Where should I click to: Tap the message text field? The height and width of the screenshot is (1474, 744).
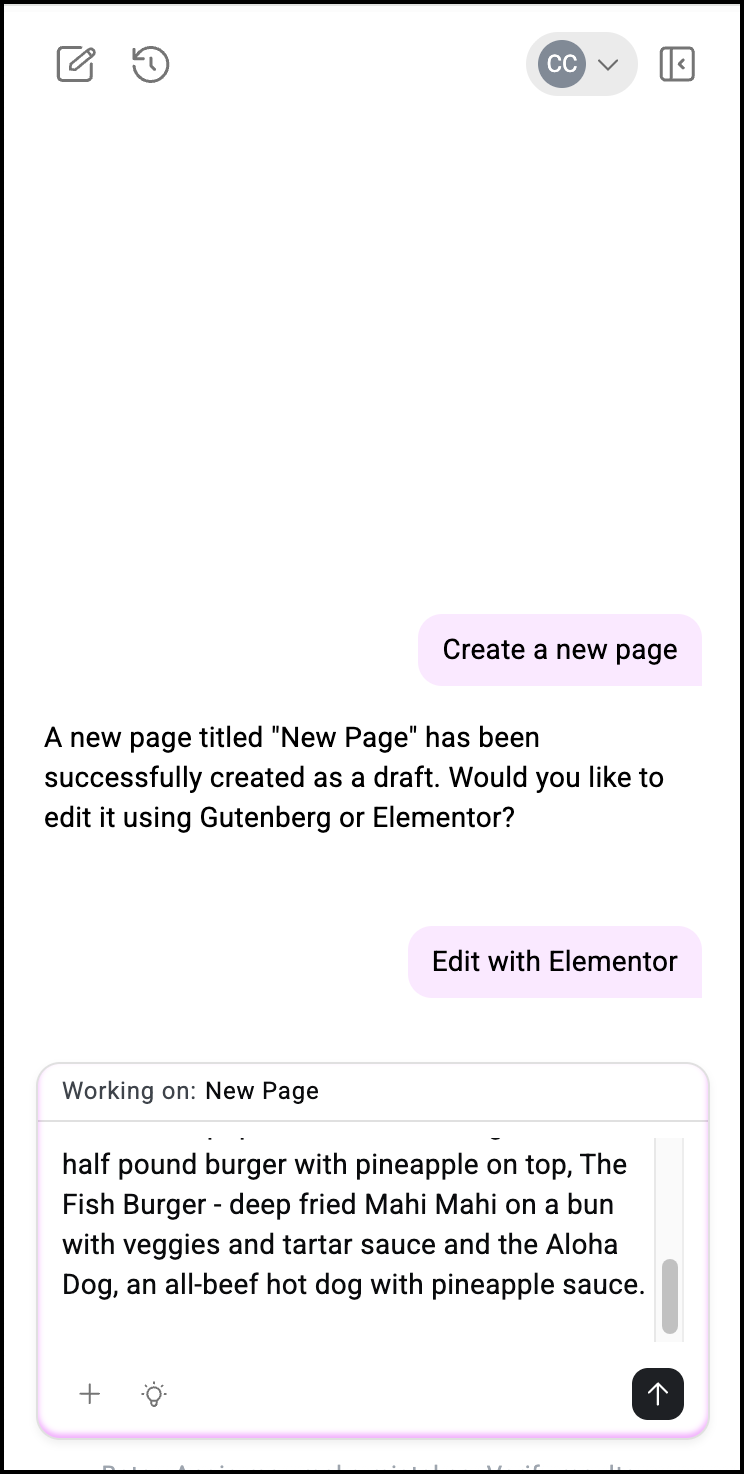pyautogui.click(x=350, y=1230)
